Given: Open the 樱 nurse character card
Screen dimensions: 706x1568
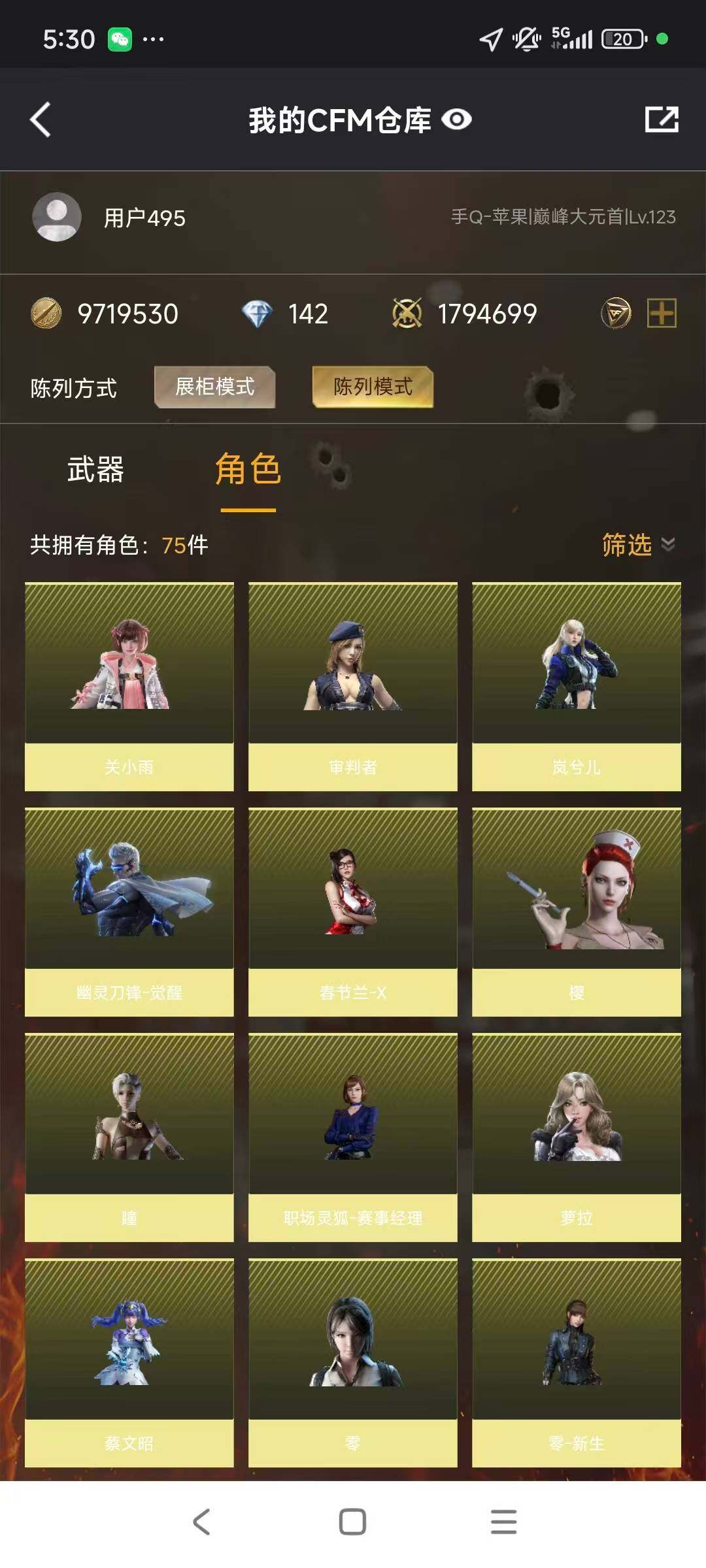Looking at the screenshot, I should (576, 911).
